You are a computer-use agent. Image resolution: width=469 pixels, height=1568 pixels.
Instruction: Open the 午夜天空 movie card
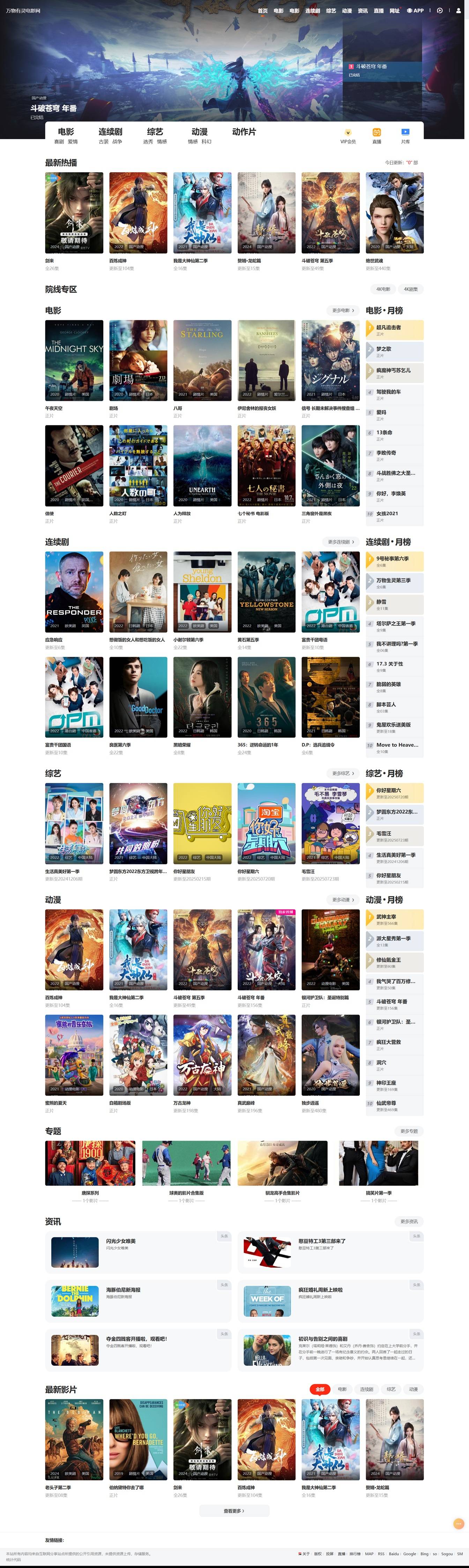(x=74, y=360)
